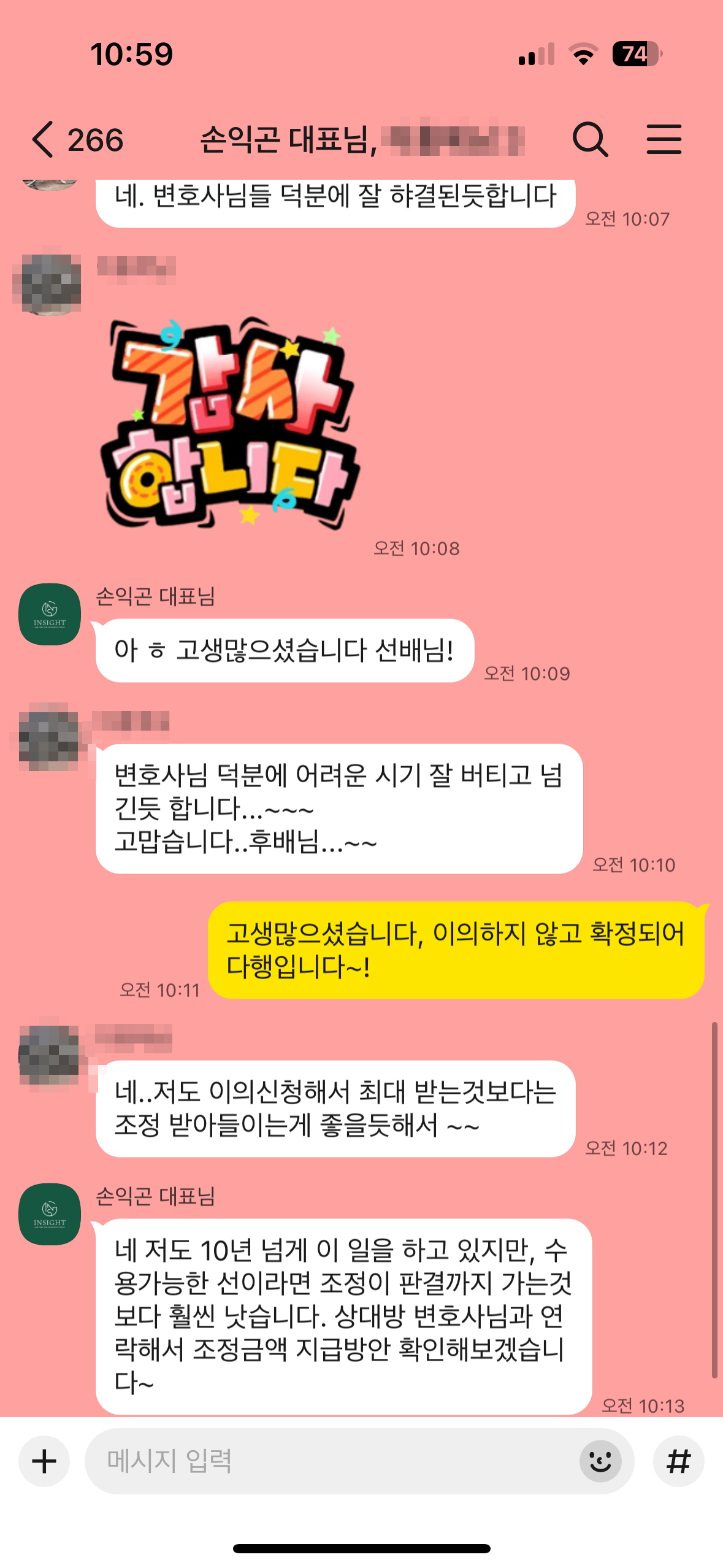The width and height of the screenshot is (723, 1568).
Task: Open the plus attachment menu
Action: (x=44, y=1461)
